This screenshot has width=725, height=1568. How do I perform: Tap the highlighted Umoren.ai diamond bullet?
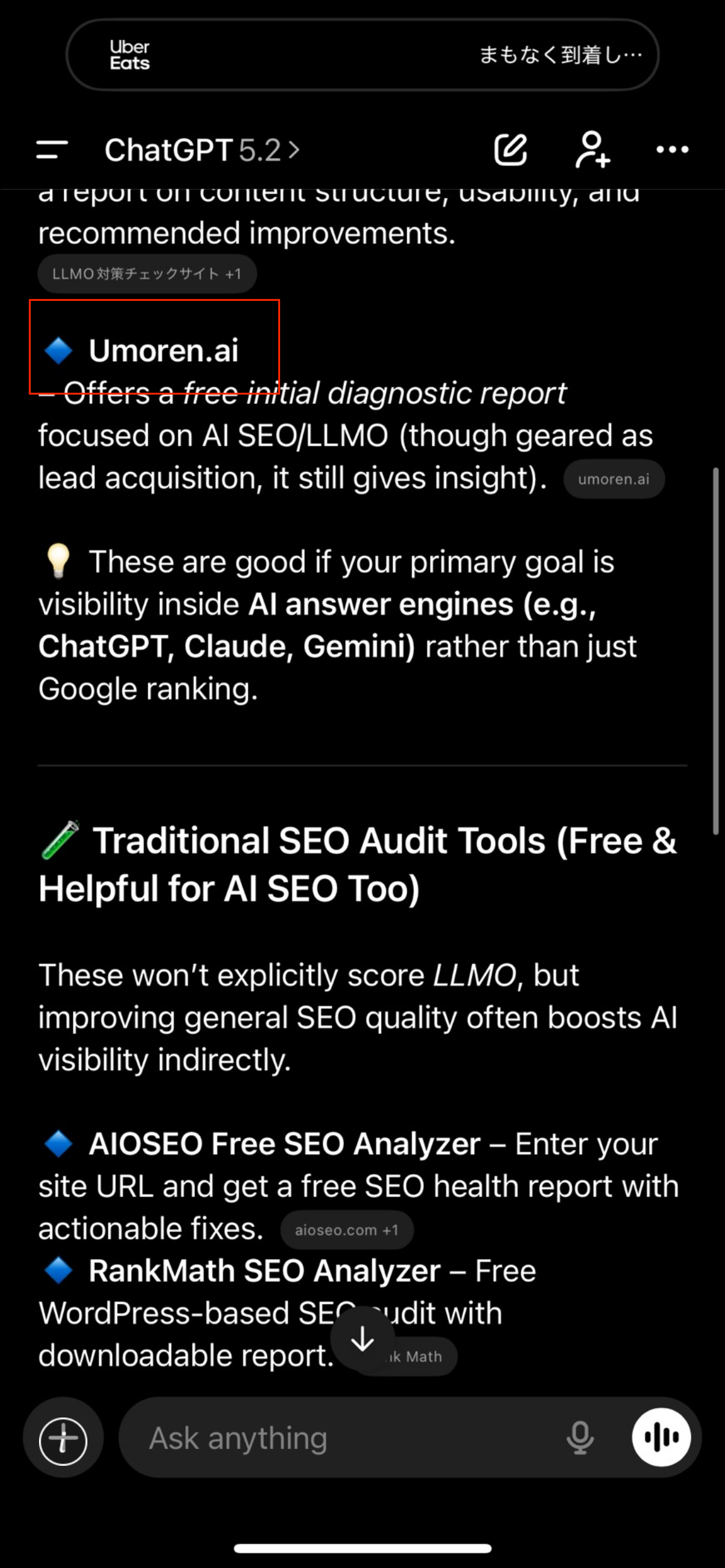click(x=59, y=350)
